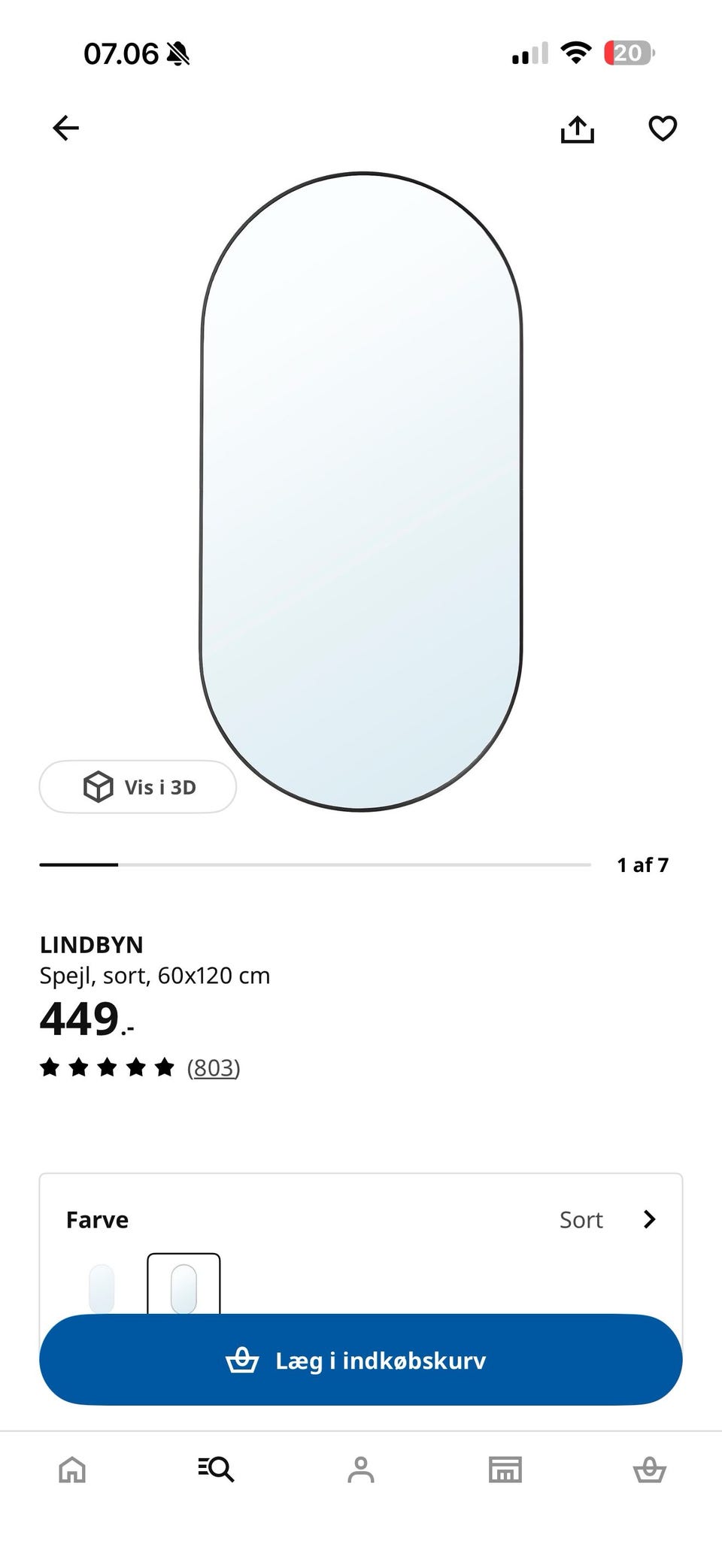Select the black mirror color swatch
Image resolution: width=722 pixels, height=1568 pixels.
point(184,1285)
